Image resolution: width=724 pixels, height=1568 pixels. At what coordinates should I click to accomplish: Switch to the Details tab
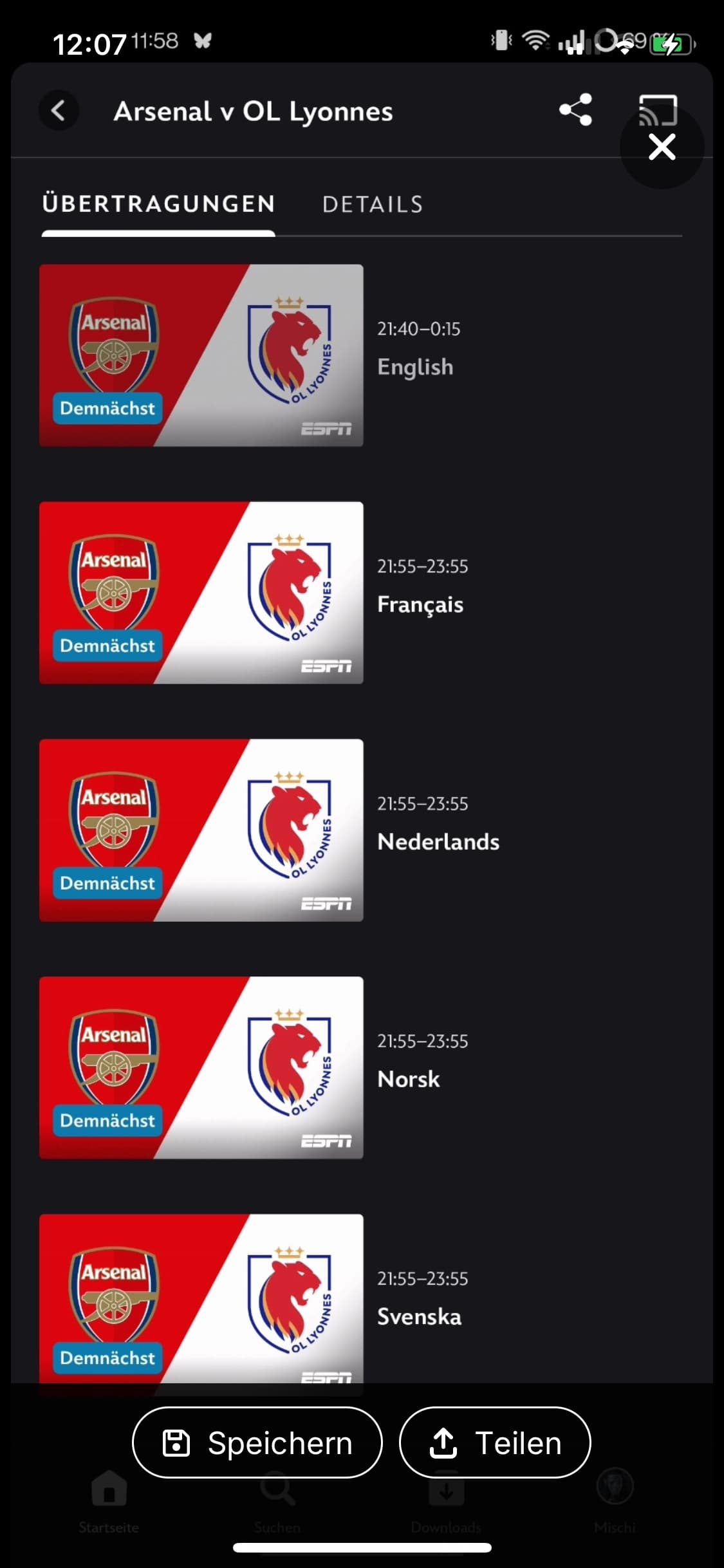[x=373, y=205]
